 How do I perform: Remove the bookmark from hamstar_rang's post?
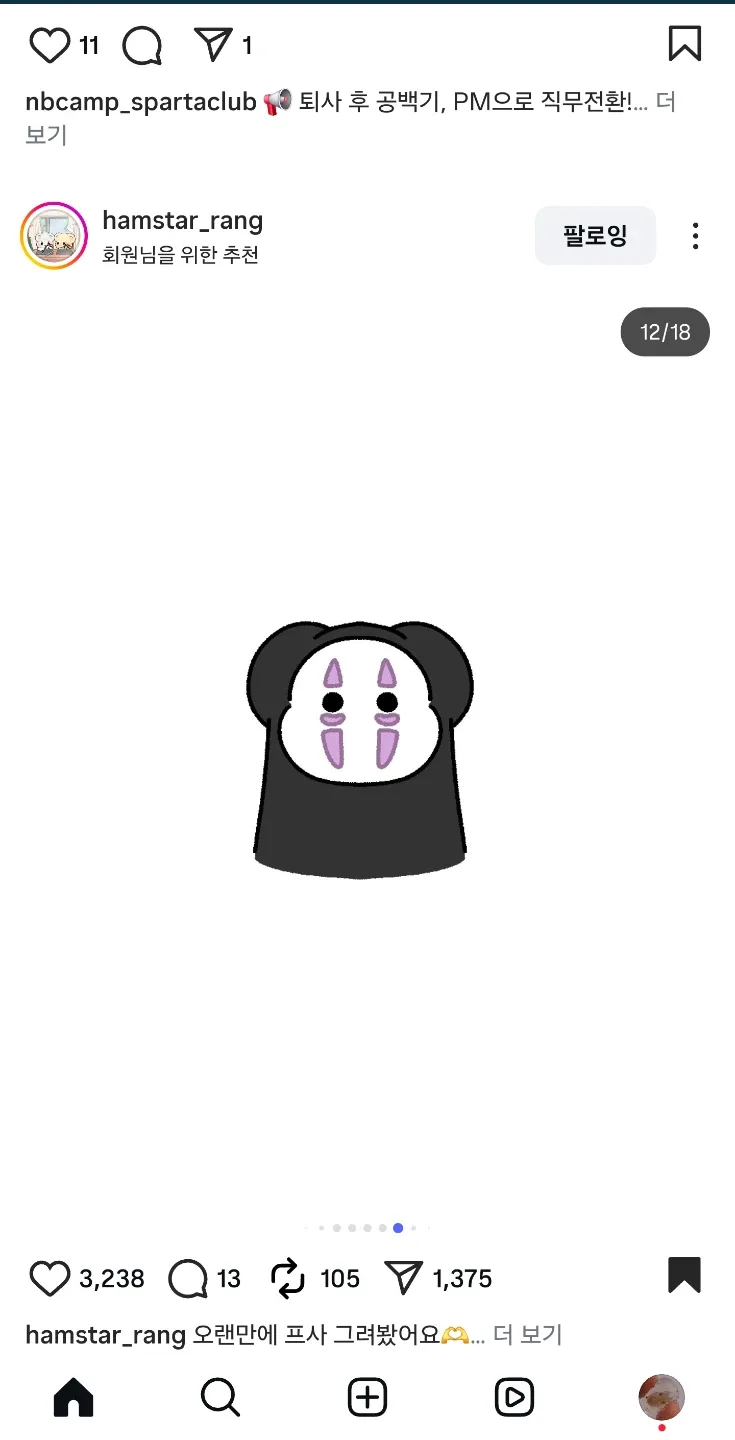(685, 1276)
